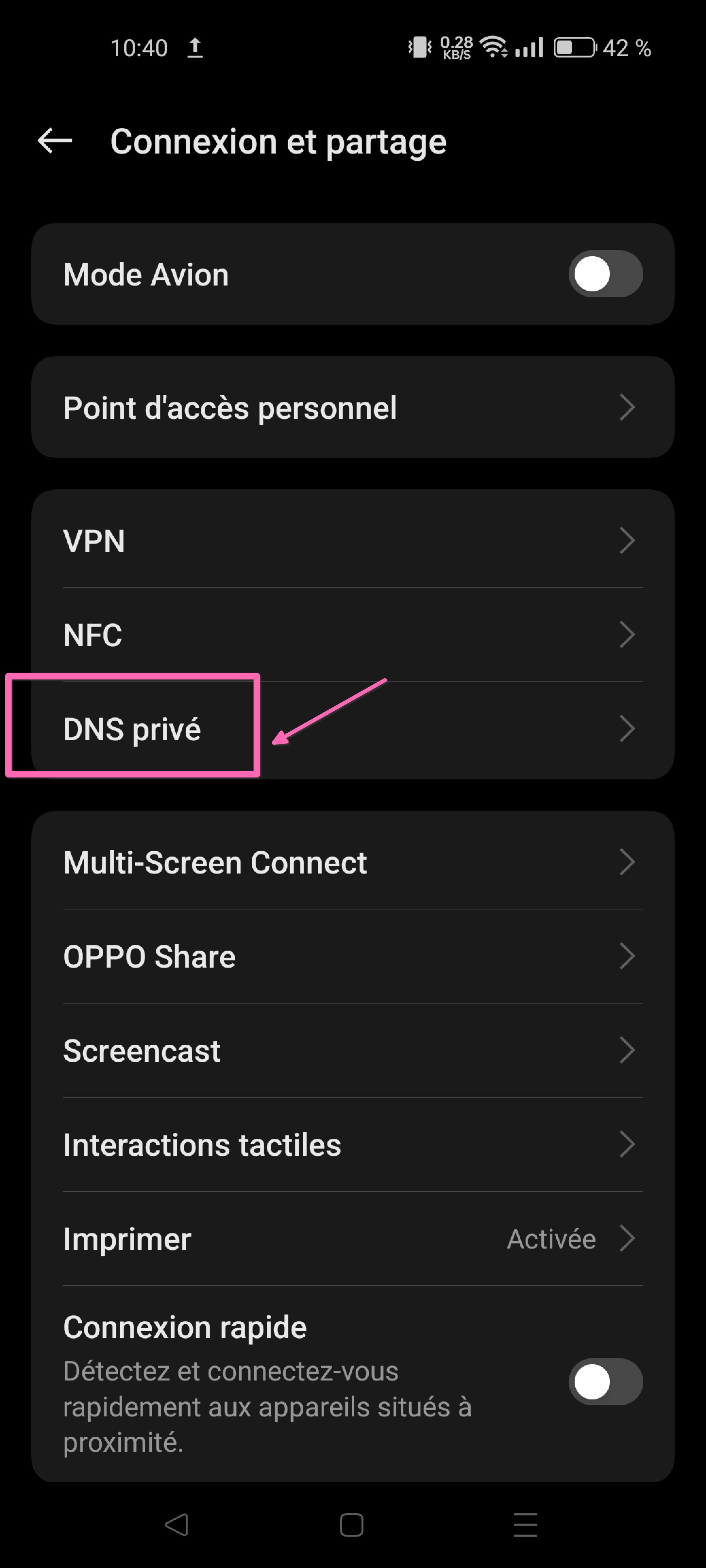Open the NFC settings

pos(352,635)
